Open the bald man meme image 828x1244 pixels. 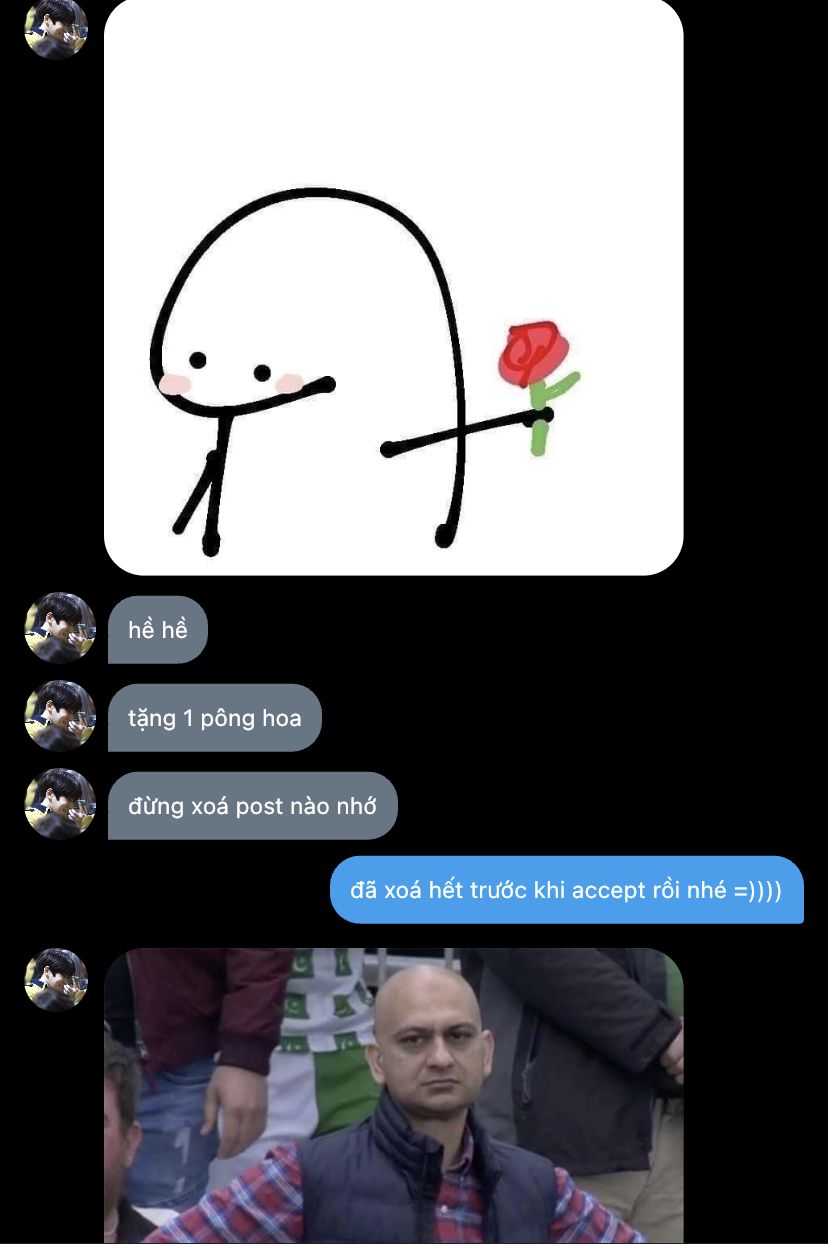pos(393,1095)
